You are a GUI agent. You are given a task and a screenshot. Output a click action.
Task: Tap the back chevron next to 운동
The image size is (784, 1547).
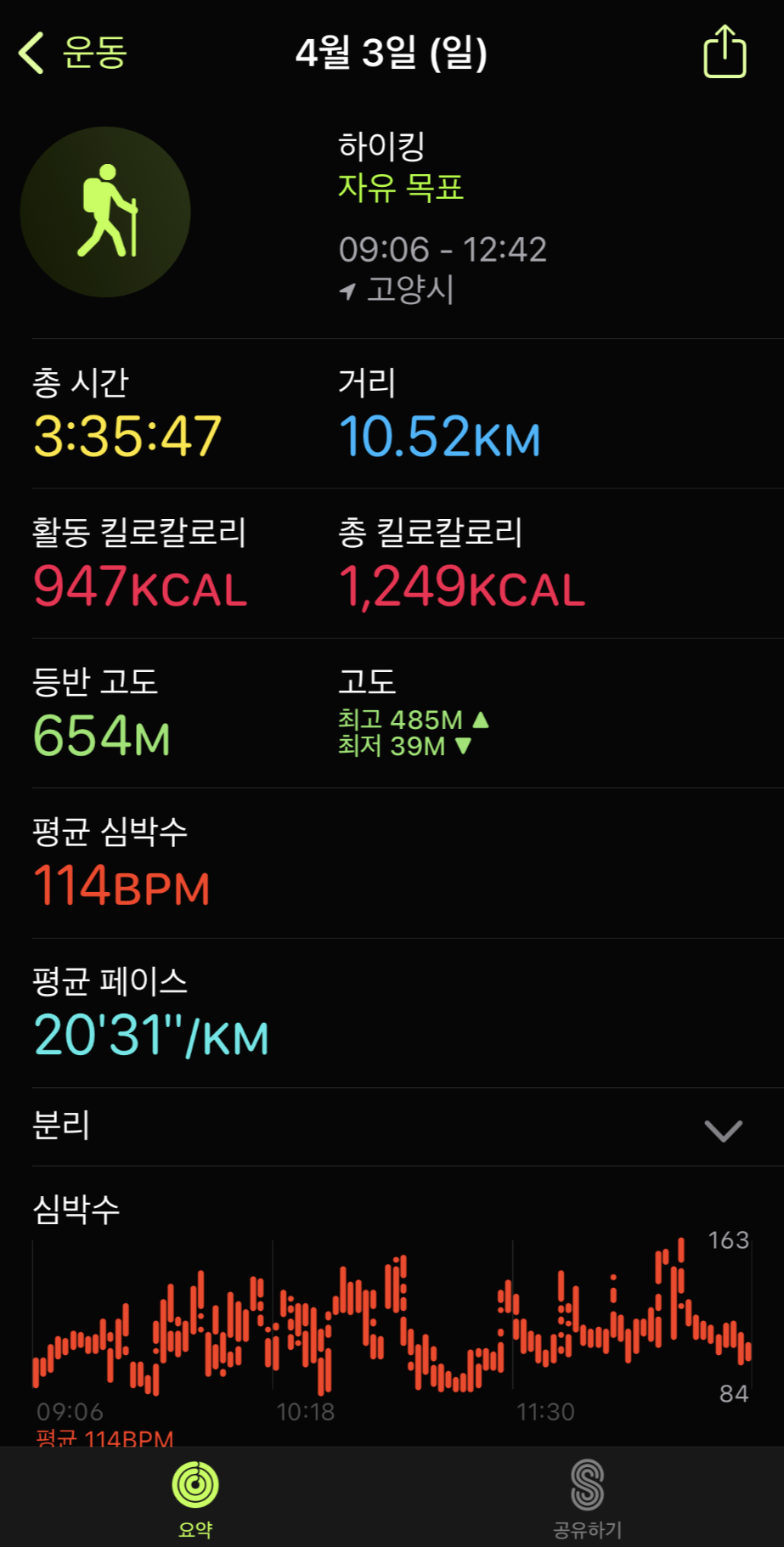pyautogui.click(x=30, y=53)
